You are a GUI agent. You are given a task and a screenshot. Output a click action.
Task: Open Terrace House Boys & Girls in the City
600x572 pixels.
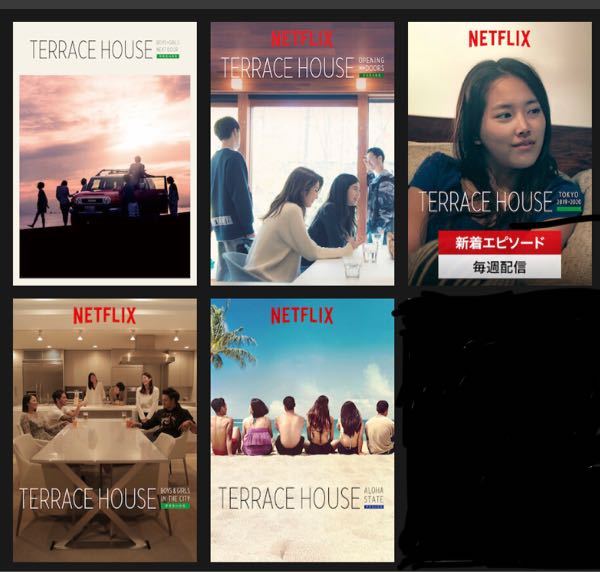105,430
